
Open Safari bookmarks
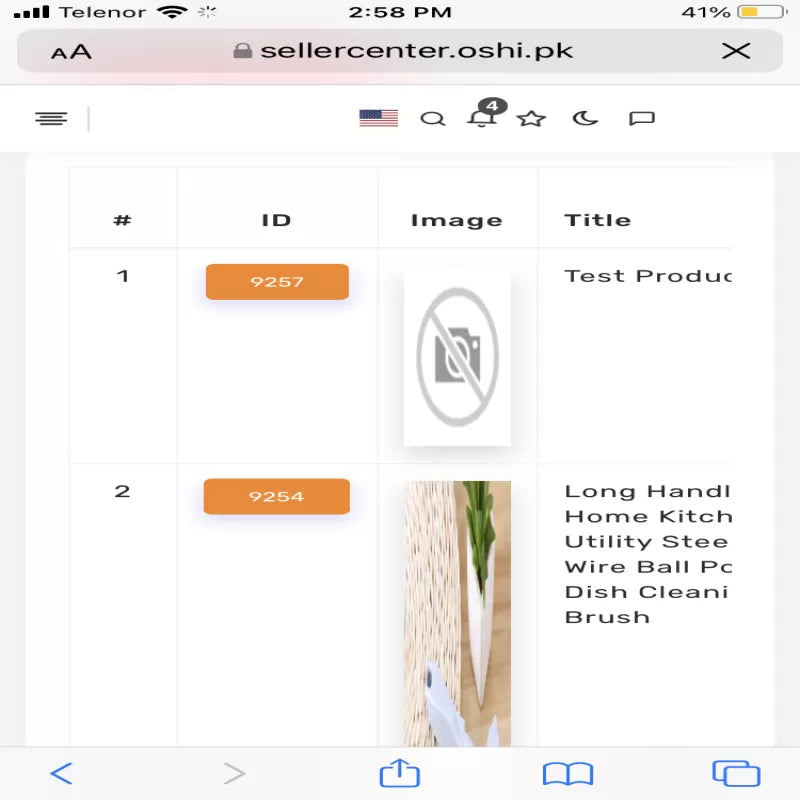tap(567, 773)
